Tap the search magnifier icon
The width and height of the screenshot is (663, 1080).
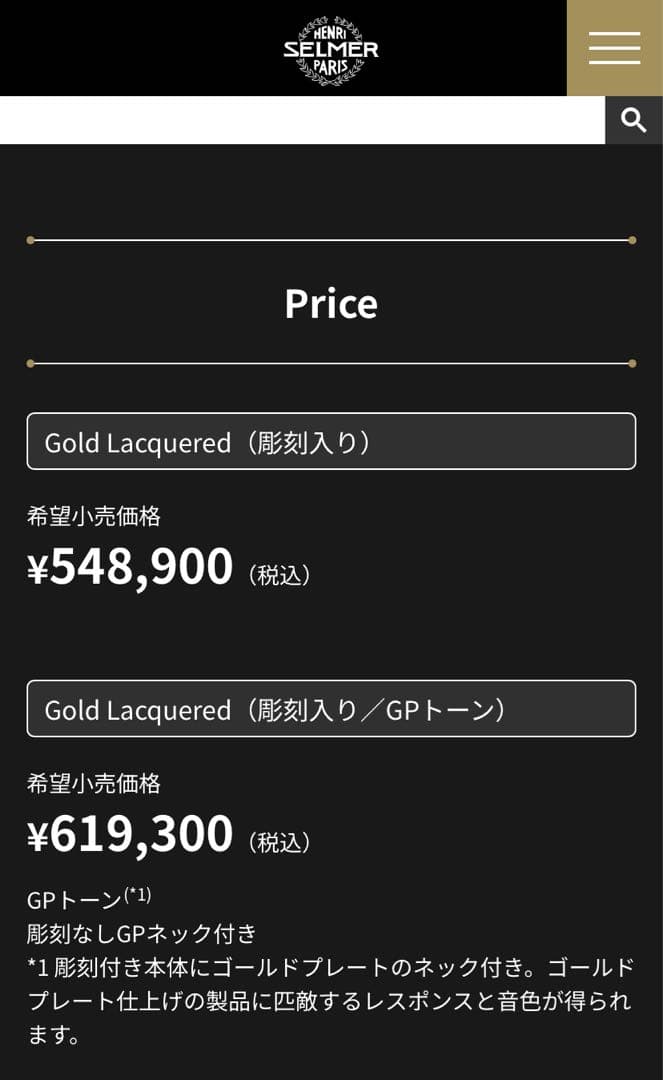point(633,120)
